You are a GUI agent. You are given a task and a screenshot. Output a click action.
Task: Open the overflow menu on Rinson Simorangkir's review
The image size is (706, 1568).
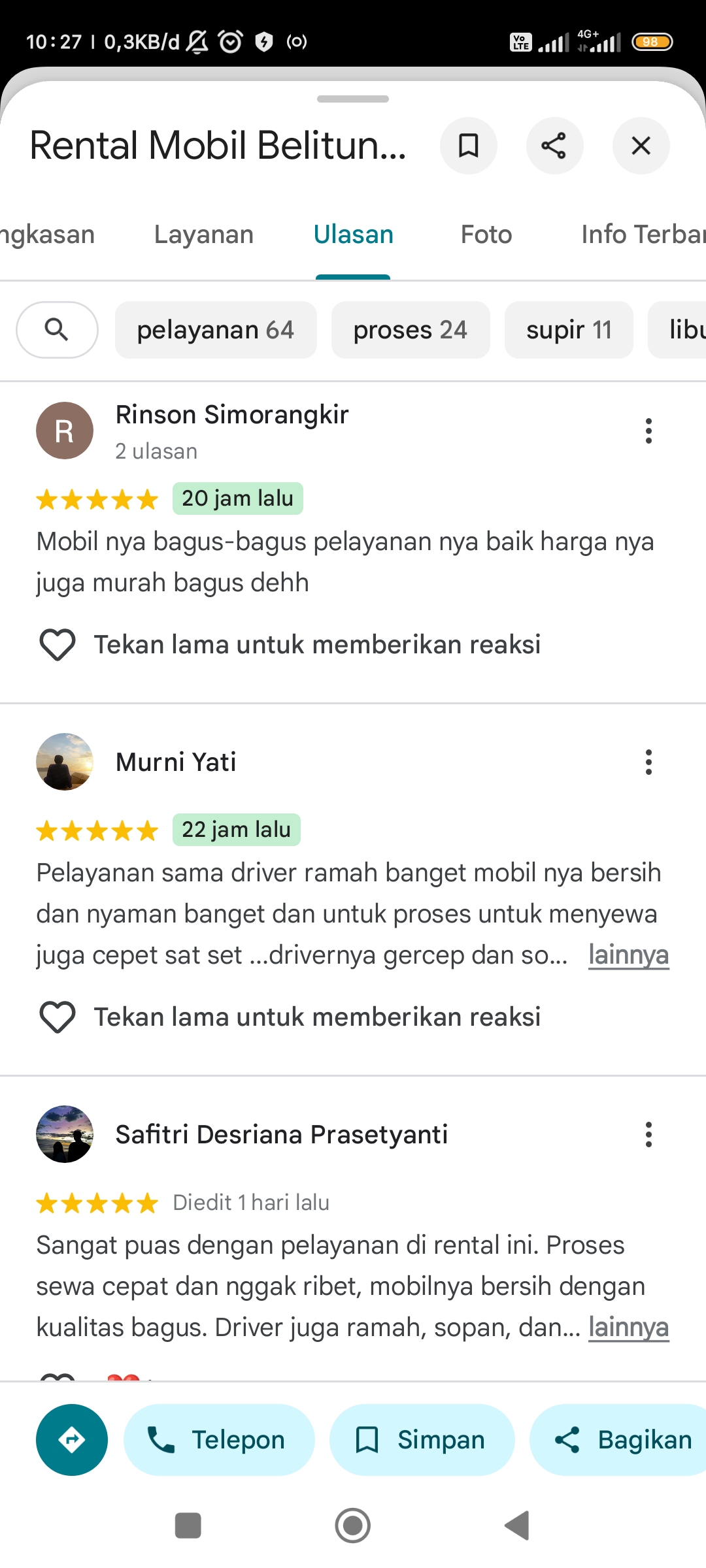(648, 431)
